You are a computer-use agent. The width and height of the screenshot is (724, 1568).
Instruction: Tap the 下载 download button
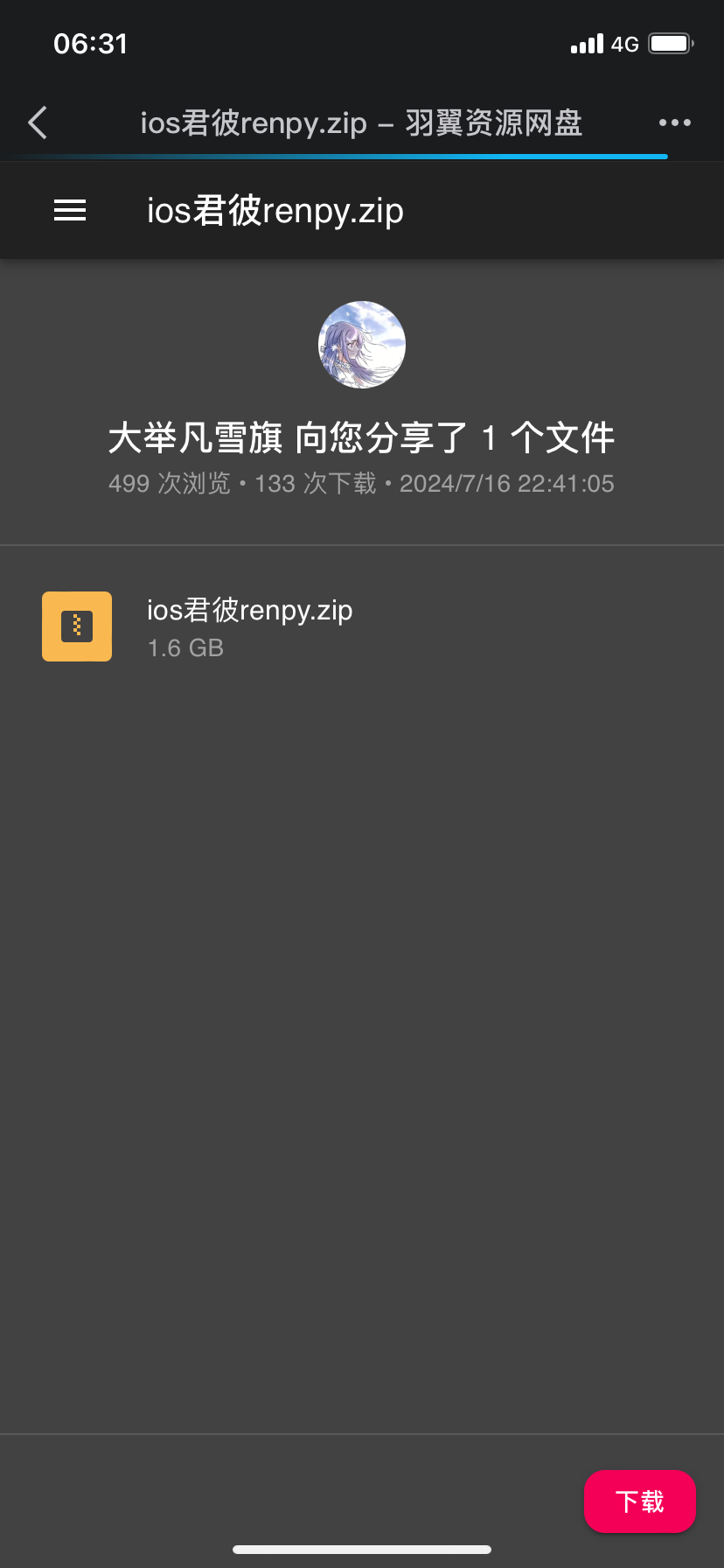pos(639,1501)
